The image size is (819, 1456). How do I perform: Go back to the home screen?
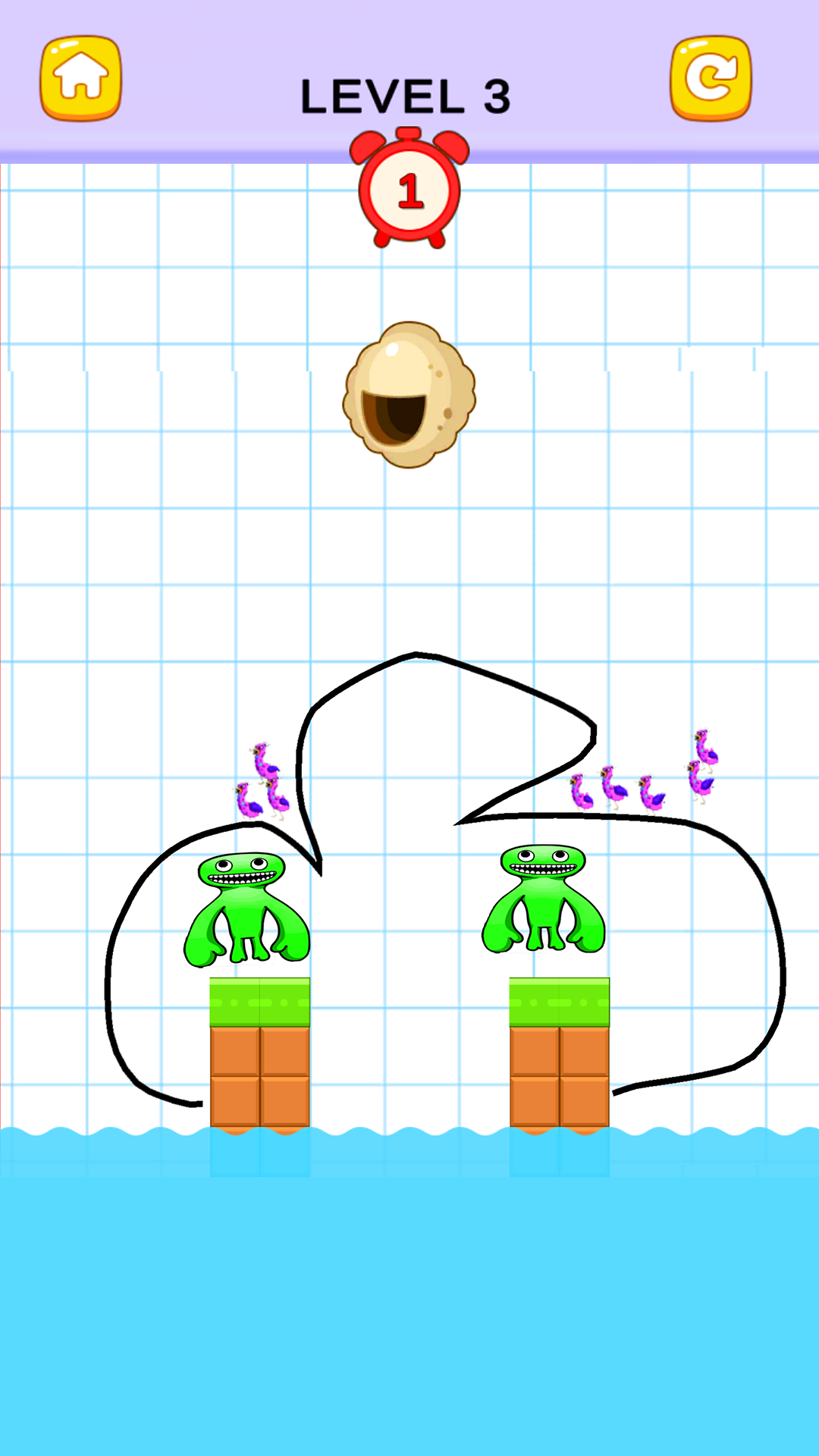80,78
